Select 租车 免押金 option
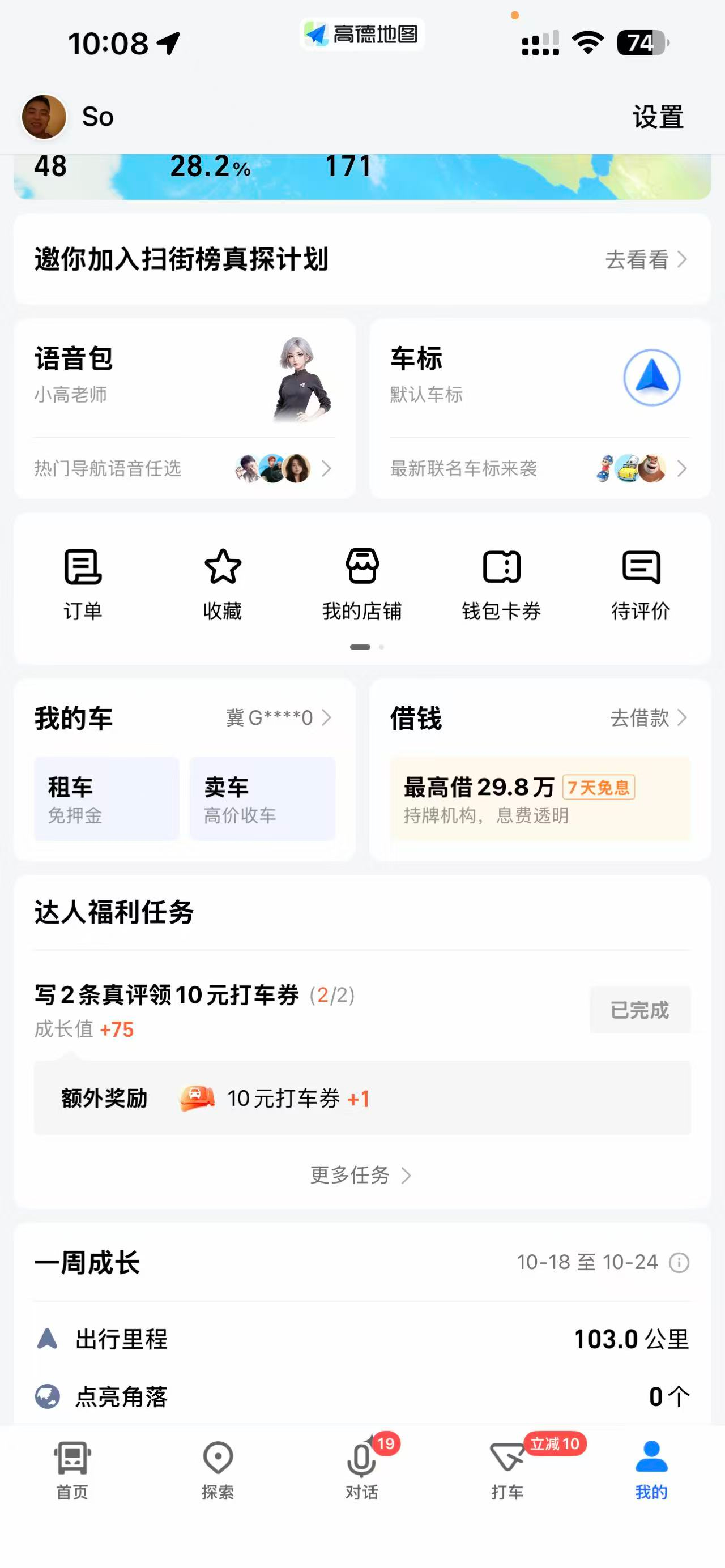725x1568 pixels. pos(106,798)
